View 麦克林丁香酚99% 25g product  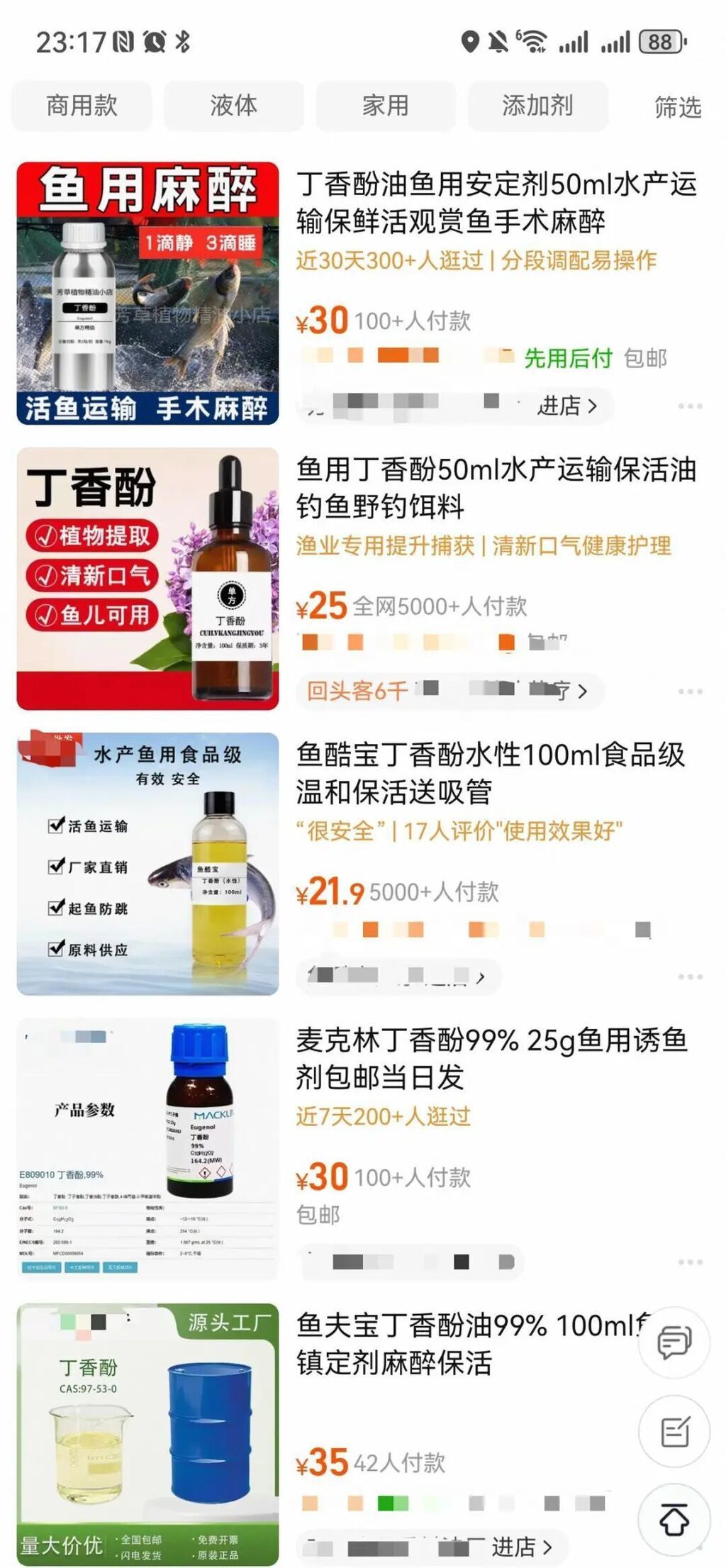point(491,1058)
